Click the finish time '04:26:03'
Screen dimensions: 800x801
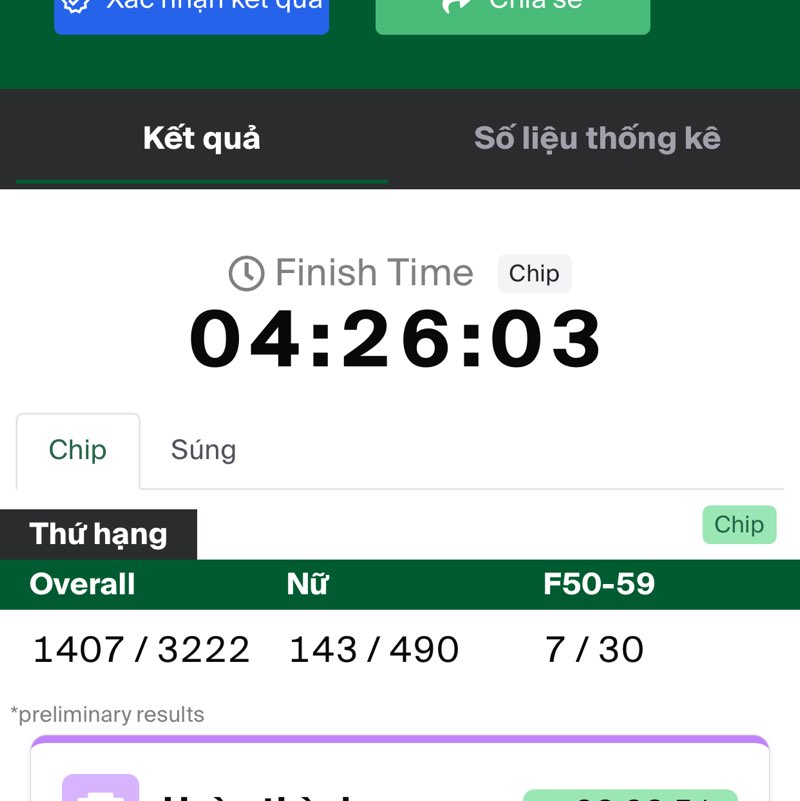click(398, 340)
